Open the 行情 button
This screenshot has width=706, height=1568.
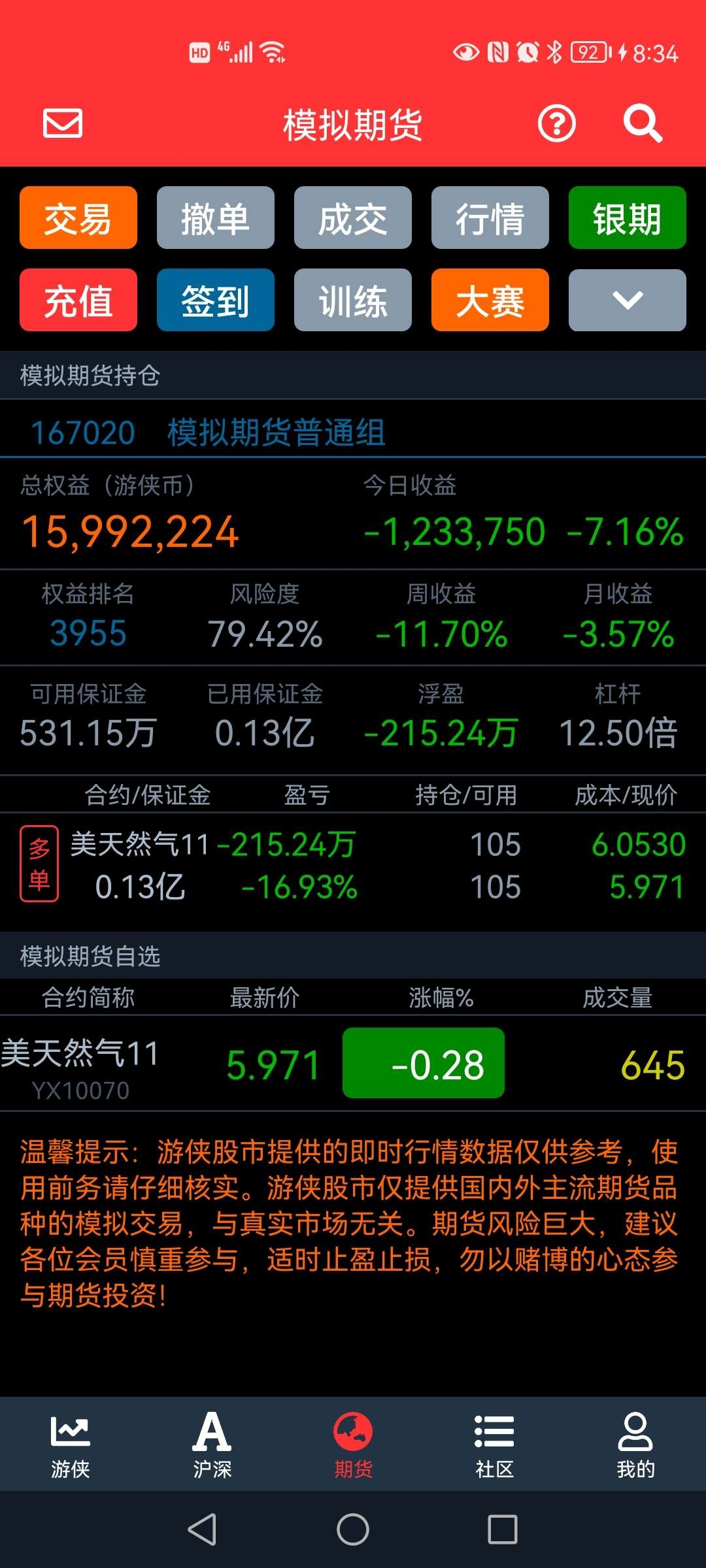point(490,218)
